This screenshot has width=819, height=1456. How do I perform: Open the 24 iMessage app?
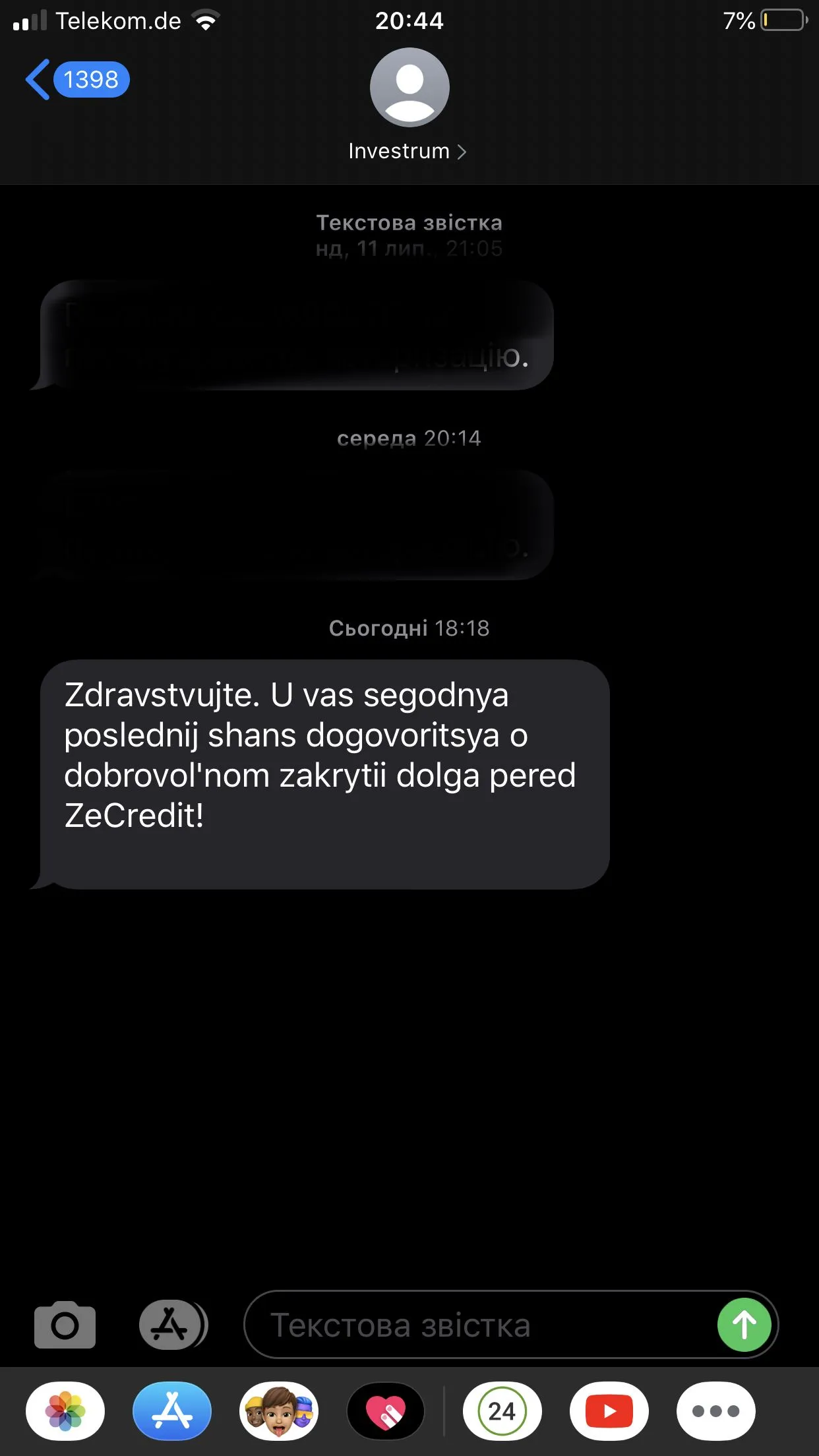click(502, 1411)
